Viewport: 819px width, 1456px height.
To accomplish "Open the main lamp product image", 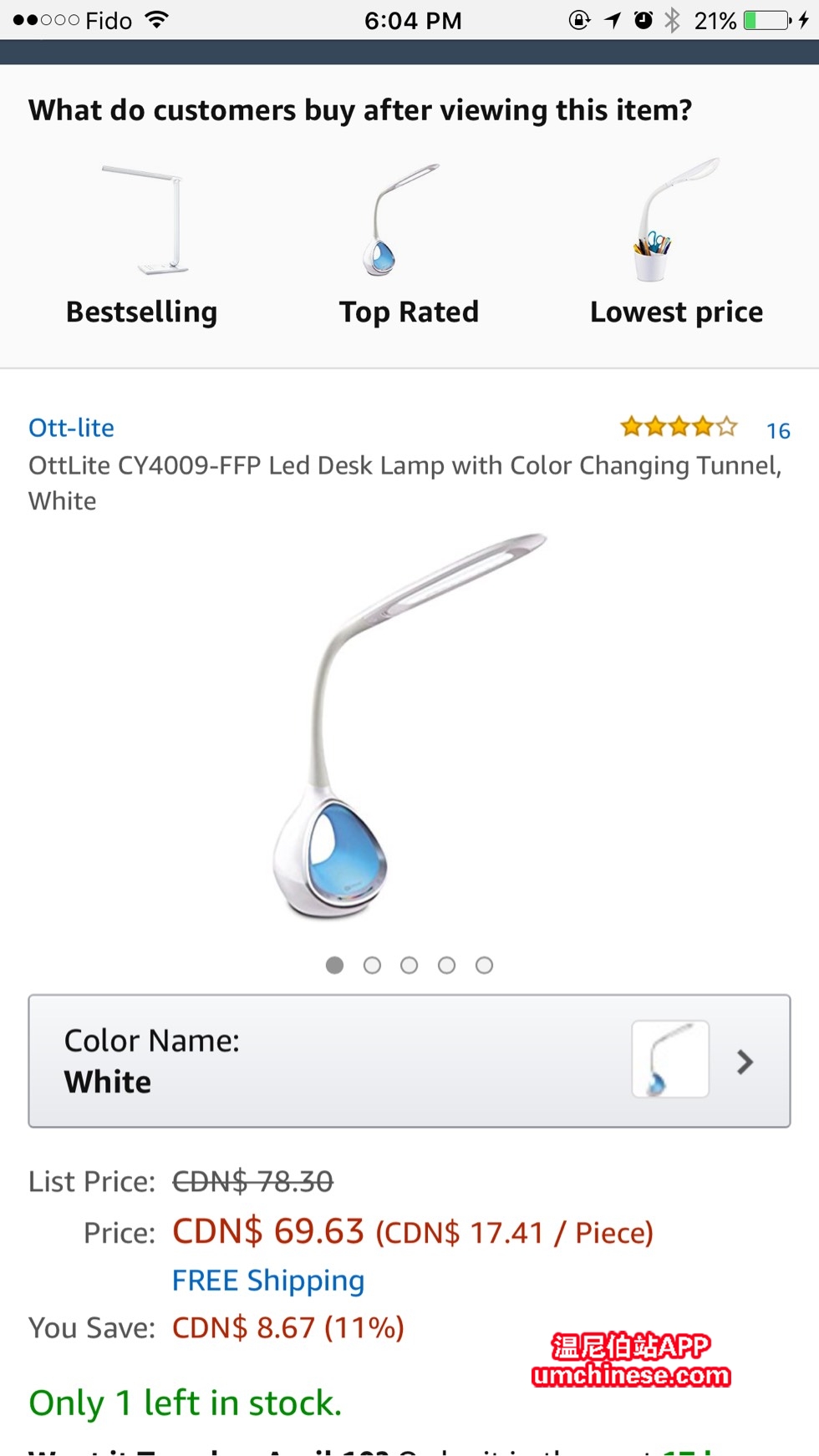I will (409, 727).
